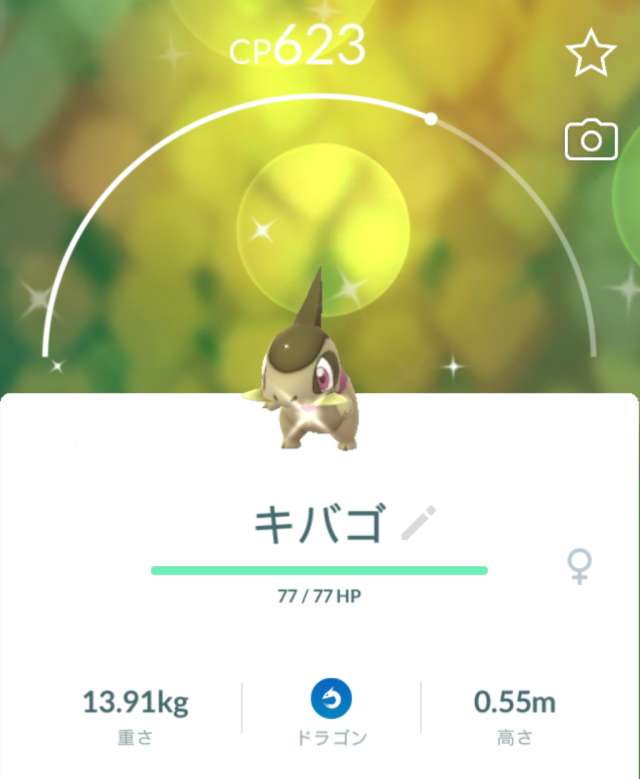Edit the nickname with the pencil icon
Image resolution: width=640 pixels, height=779 pixels.
(418, 524)
